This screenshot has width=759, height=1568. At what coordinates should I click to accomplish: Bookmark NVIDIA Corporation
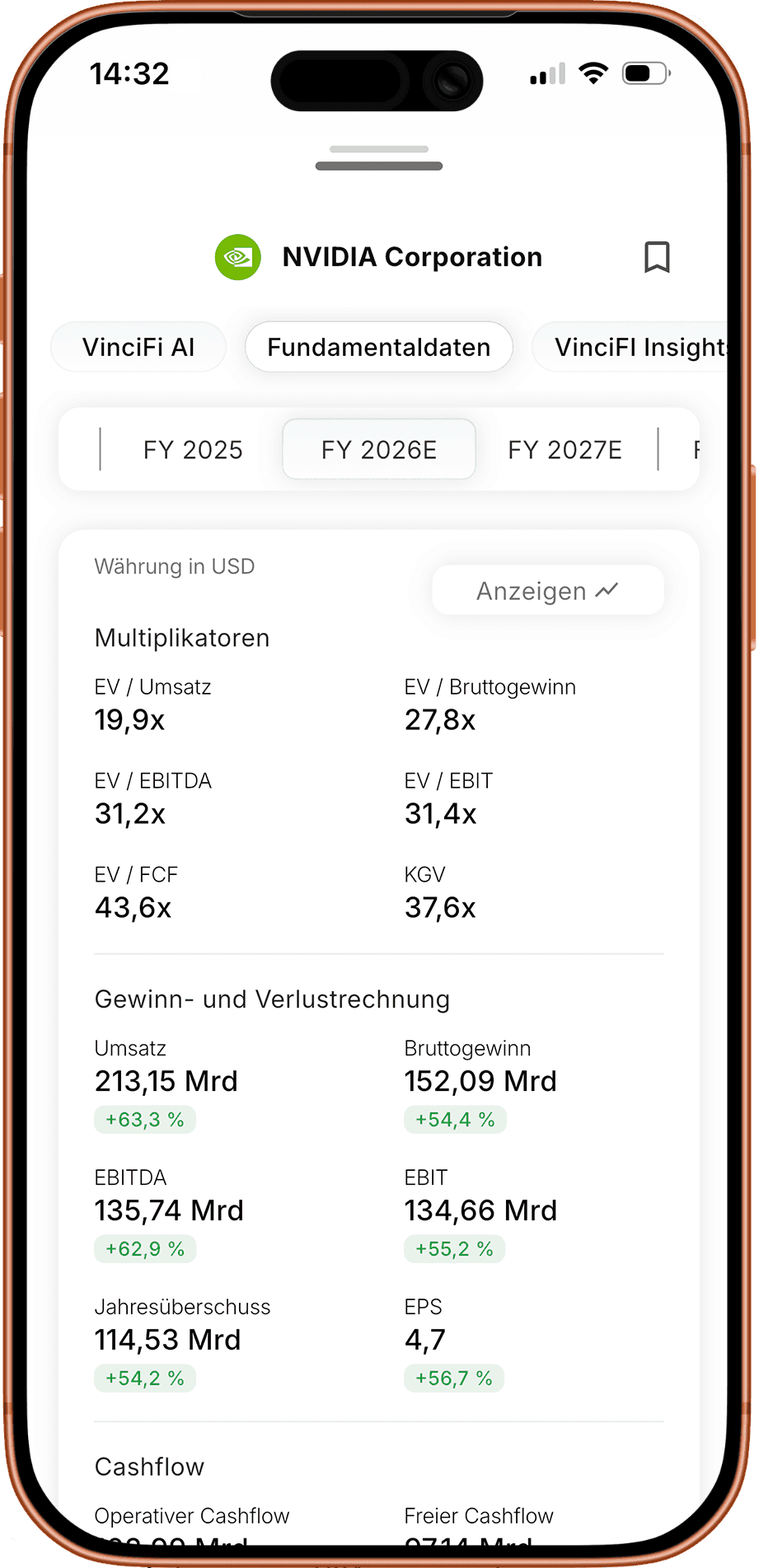[657, 257]
